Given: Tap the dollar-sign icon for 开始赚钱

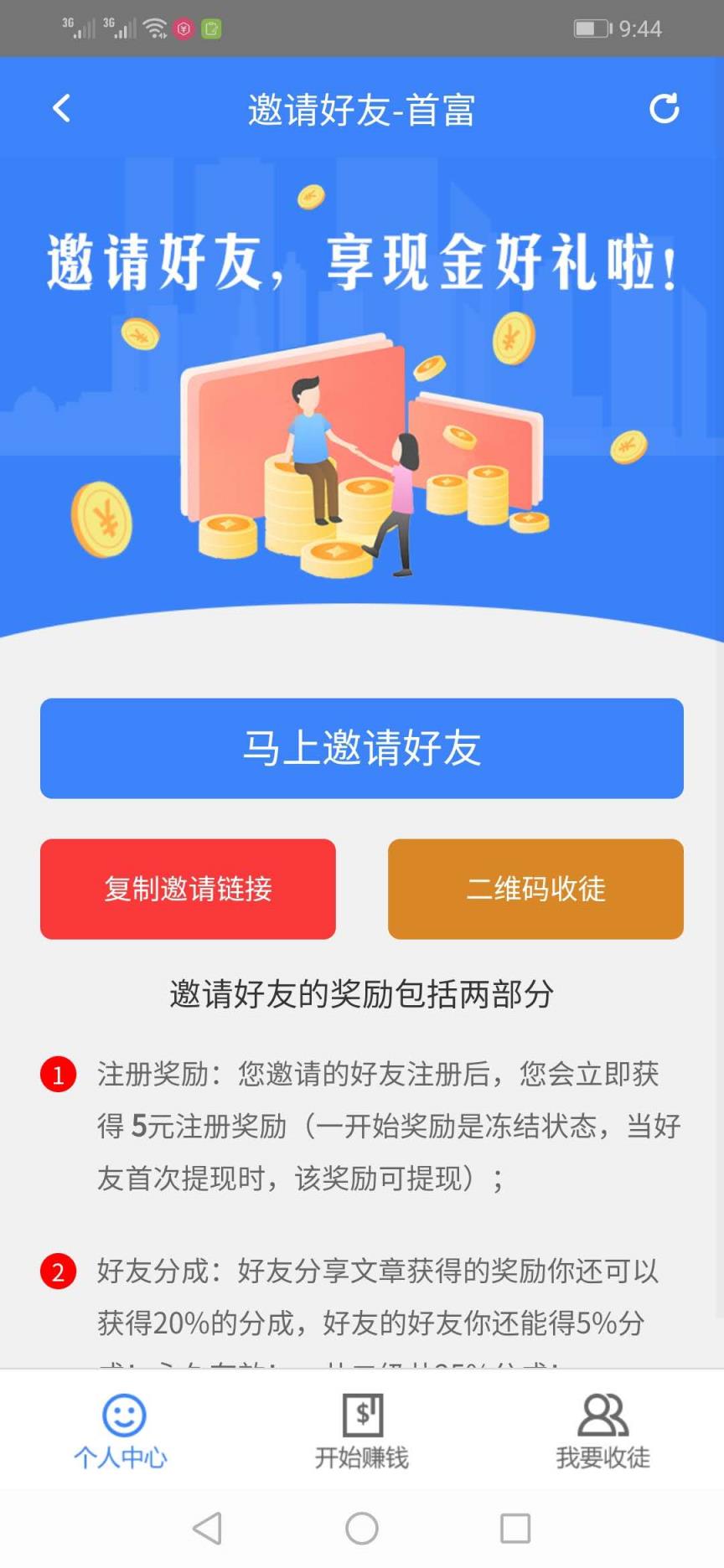Looking at the screenshot, I should 362,1416.
